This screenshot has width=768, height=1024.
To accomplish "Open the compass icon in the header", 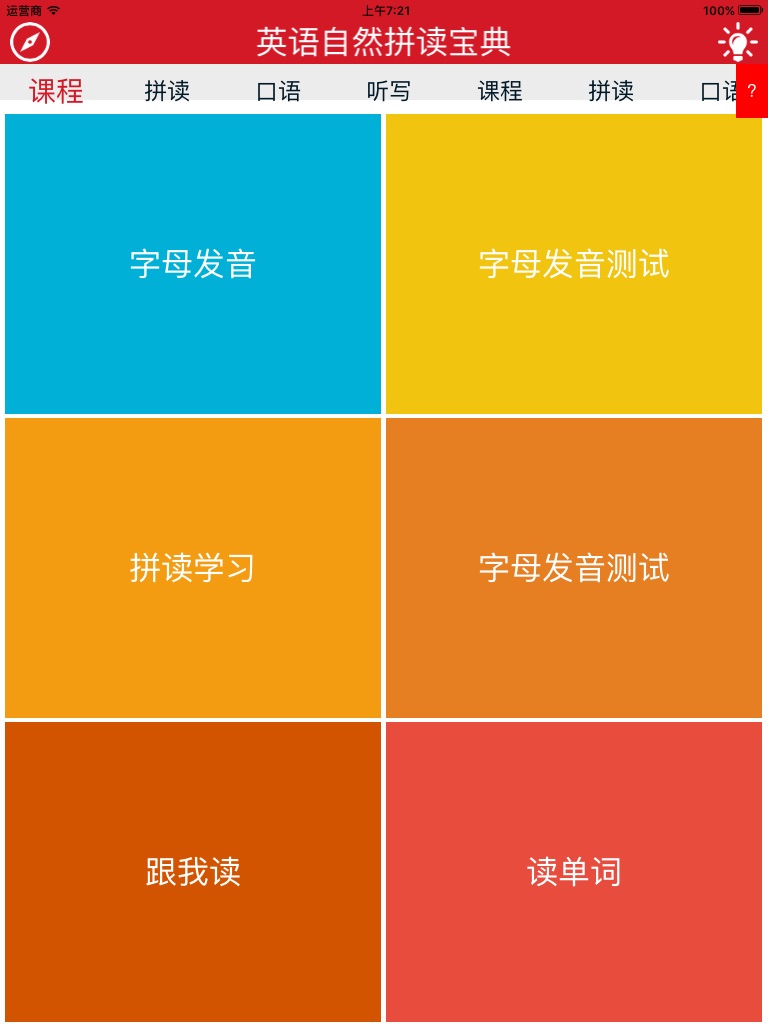I will pyautogui.click(x=30, y=42).
